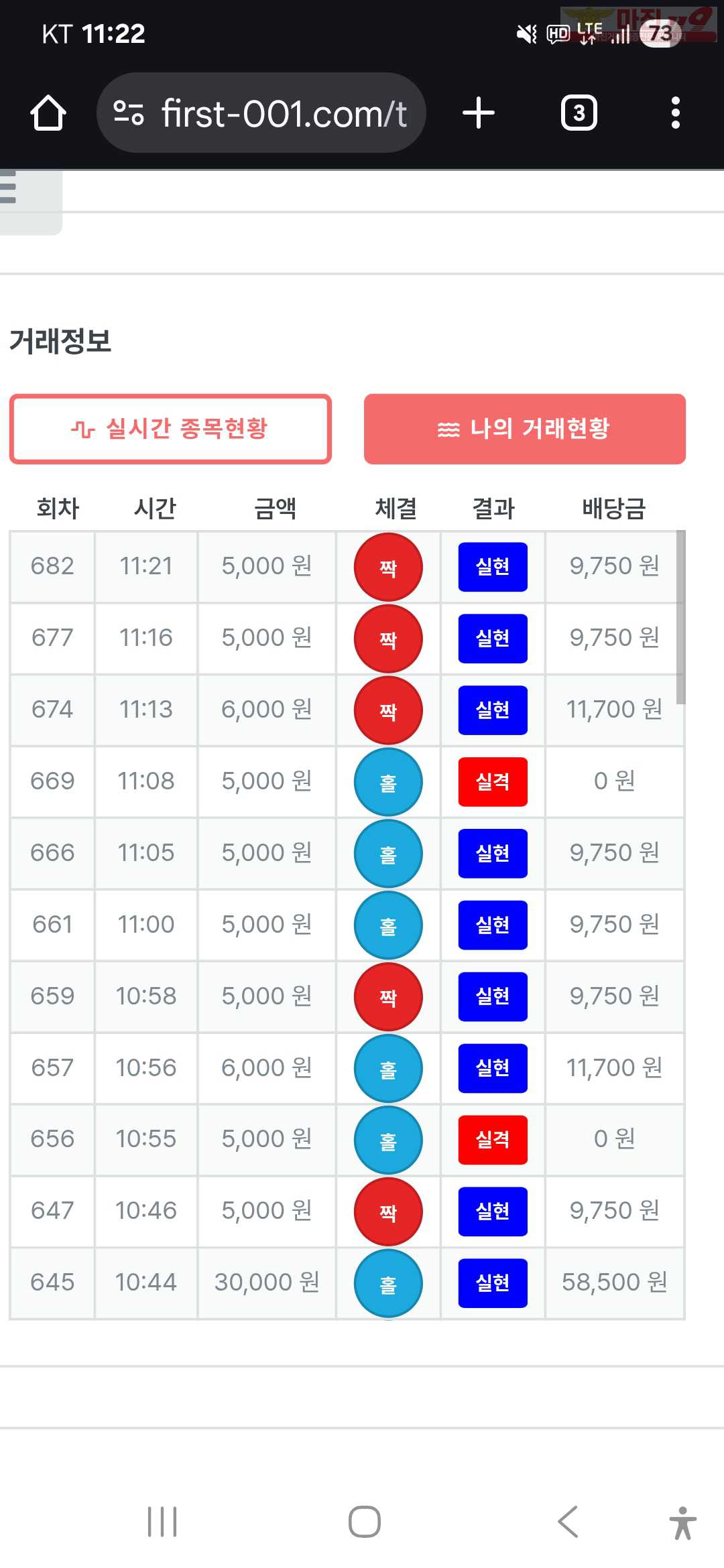Switch to 실시간 종목현황
Screen dimensions: 724x1568
coord(170,429)
